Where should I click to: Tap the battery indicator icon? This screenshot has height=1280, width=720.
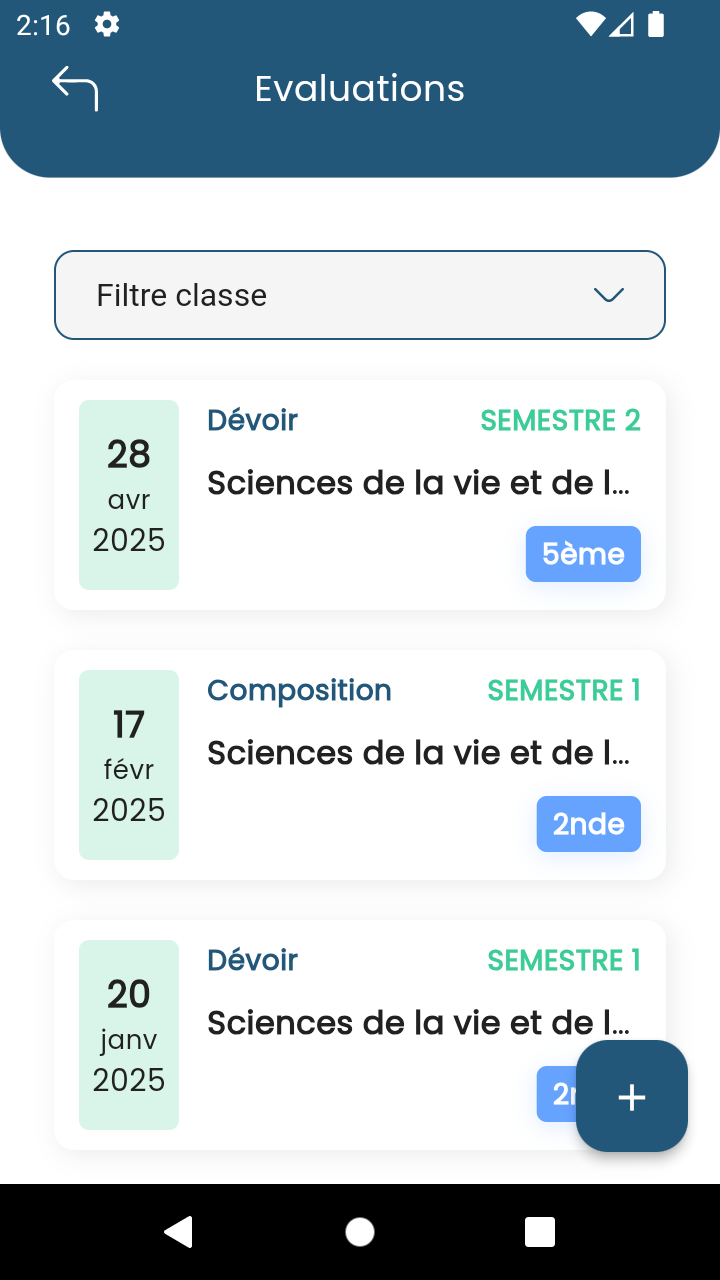pos(655,25)
